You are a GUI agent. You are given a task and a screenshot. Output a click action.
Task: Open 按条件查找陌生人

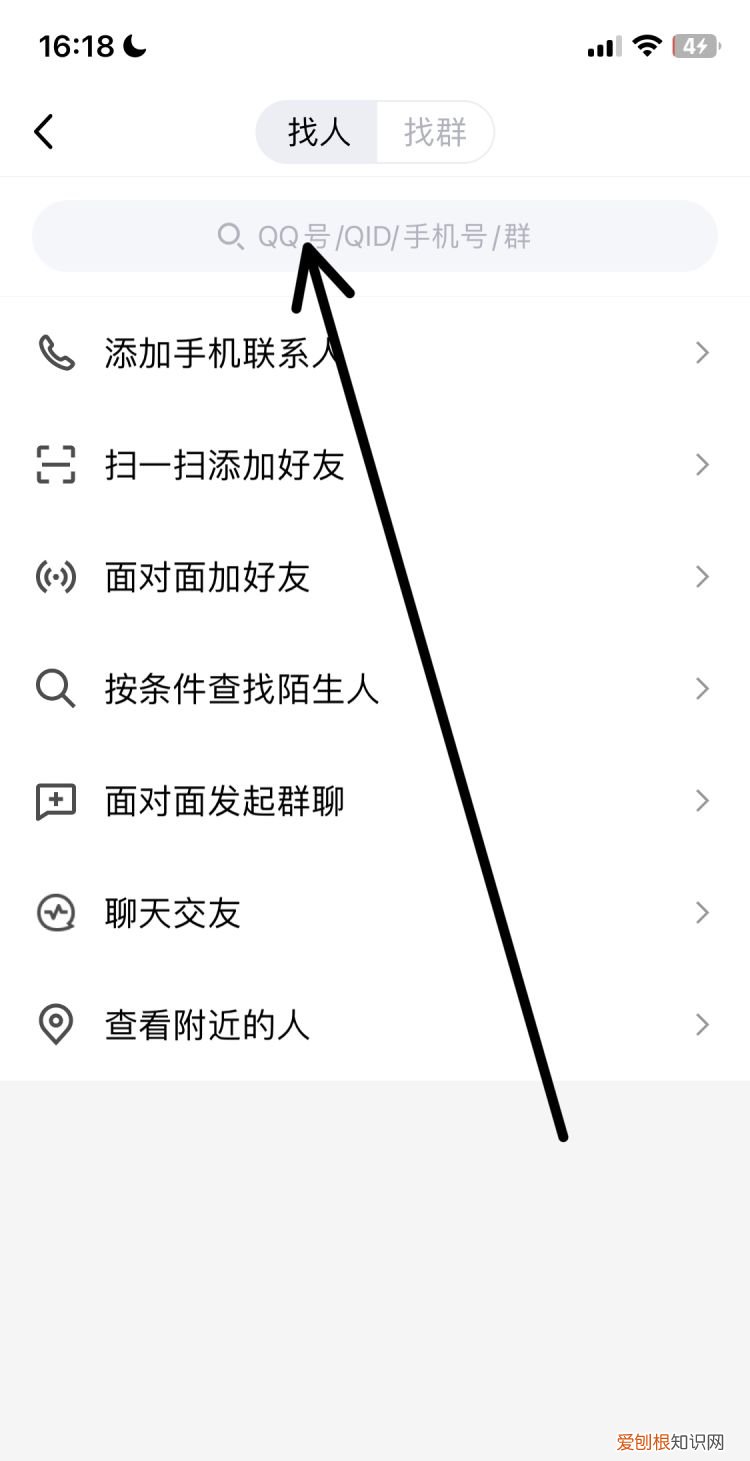tap(240, 688)
